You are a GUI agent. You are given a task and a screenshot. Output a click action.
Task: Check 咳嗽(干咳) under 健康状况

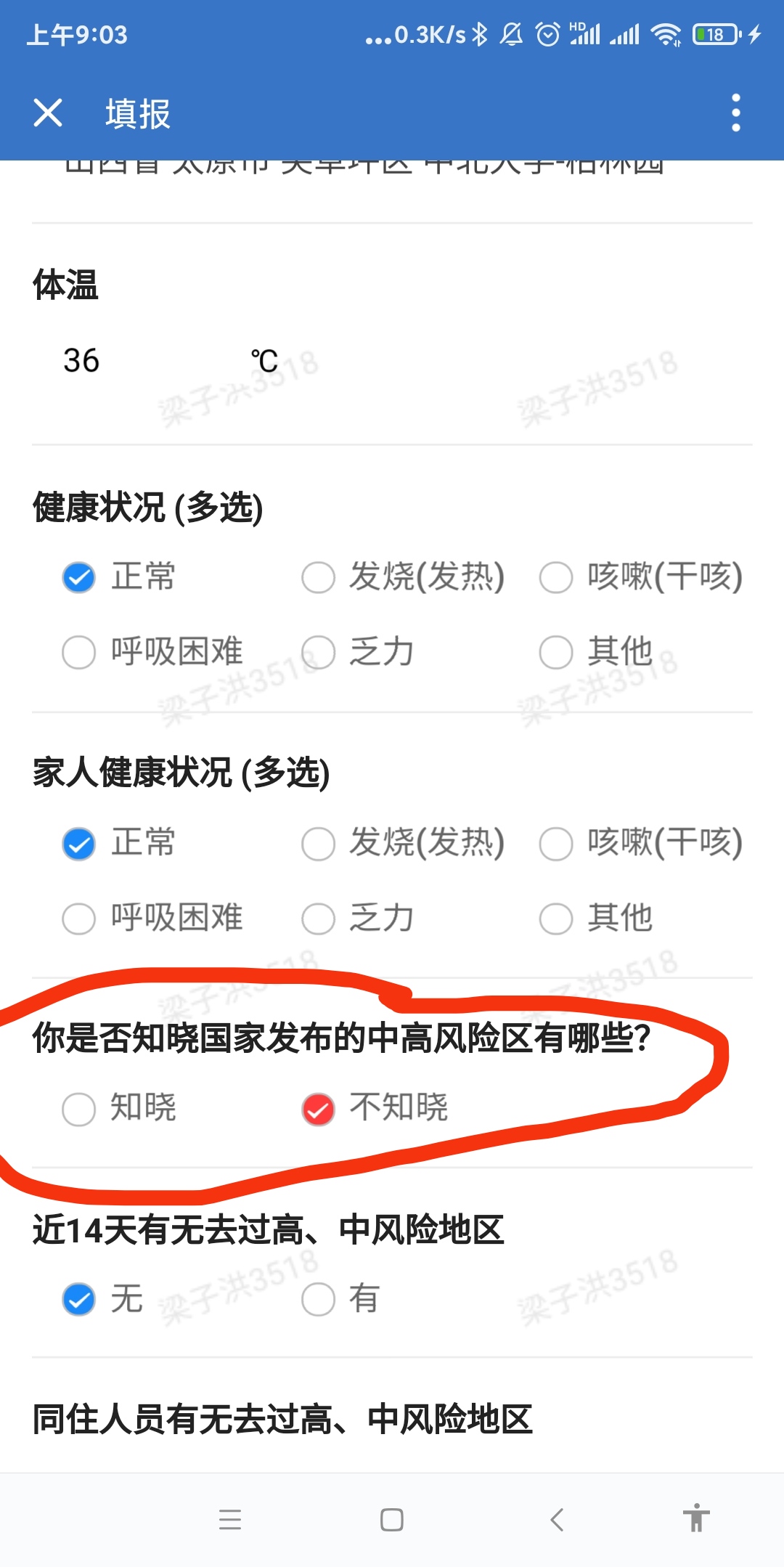pos(641,578)
